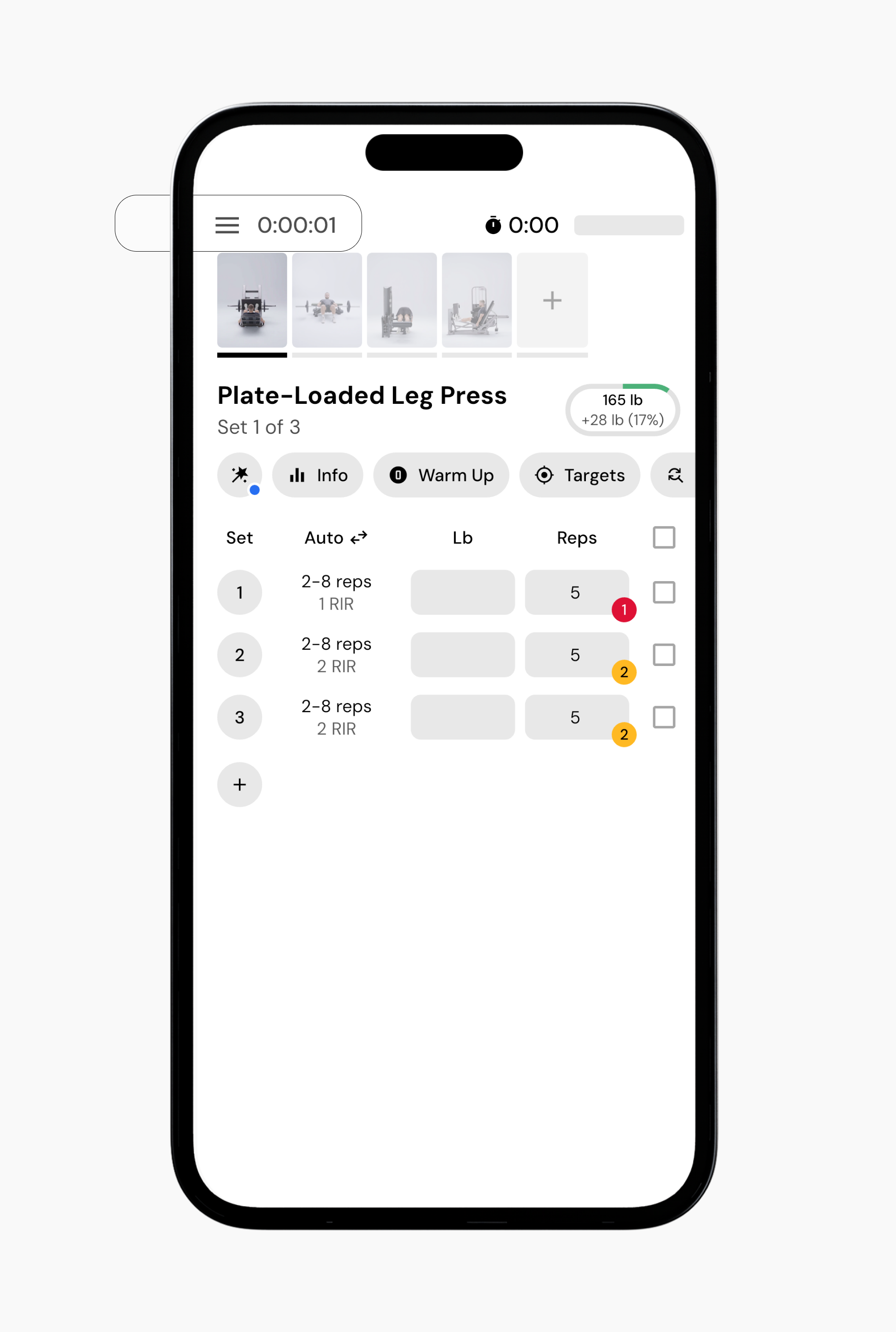Open the Targets chip
Image resolution: width=896 pixels, height=1332 pixels.
tap(579, 475)
